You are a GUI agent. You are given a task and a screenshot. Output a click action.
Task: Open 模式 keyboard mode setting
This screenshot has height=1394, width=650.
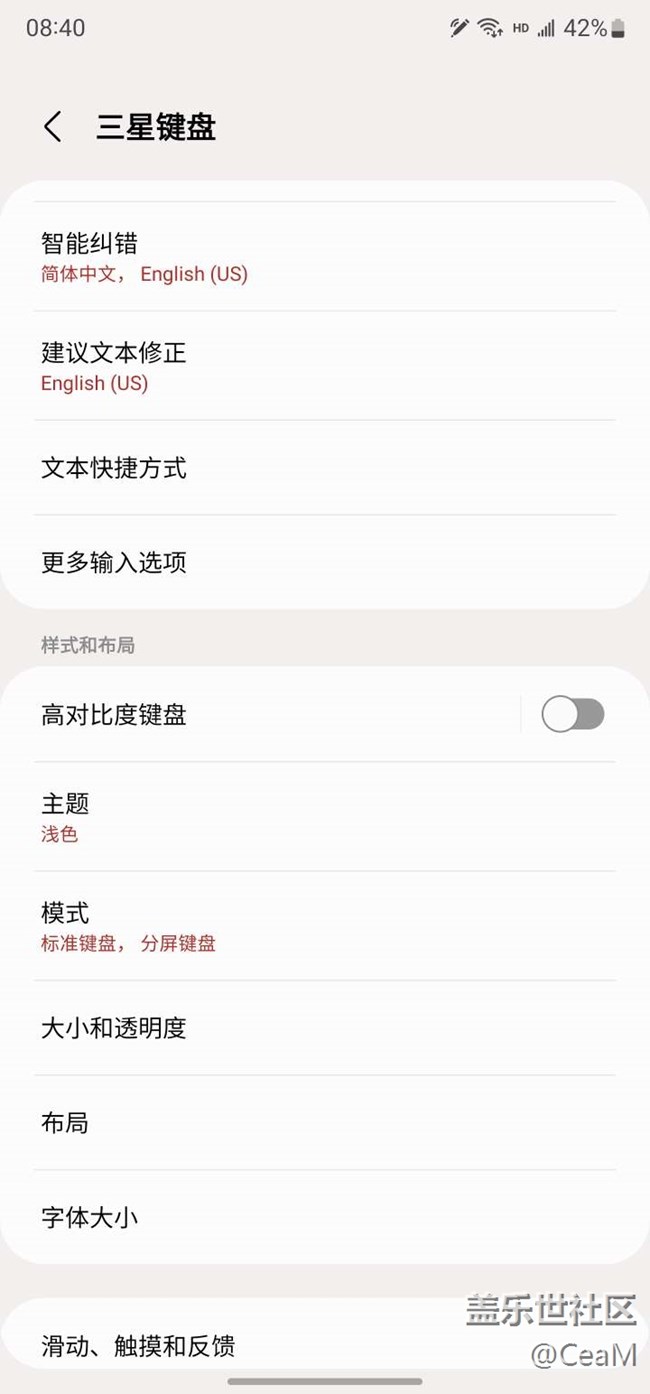pos(324,926)
